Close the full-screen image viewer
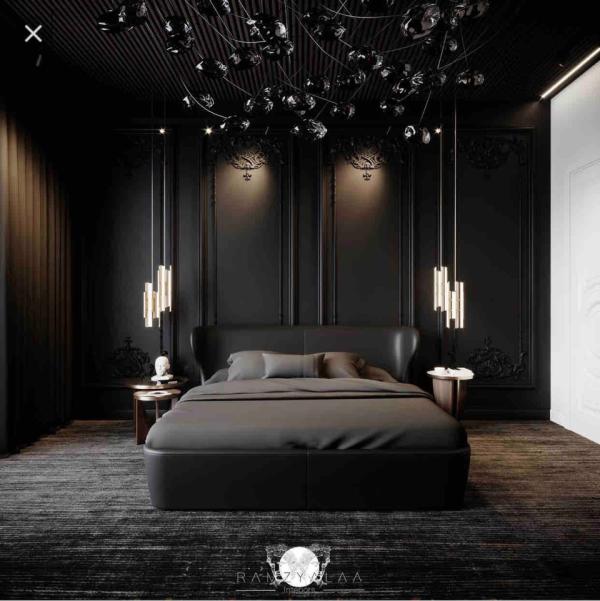This screenshot has width=600, height=601. [x=33, y=34]
